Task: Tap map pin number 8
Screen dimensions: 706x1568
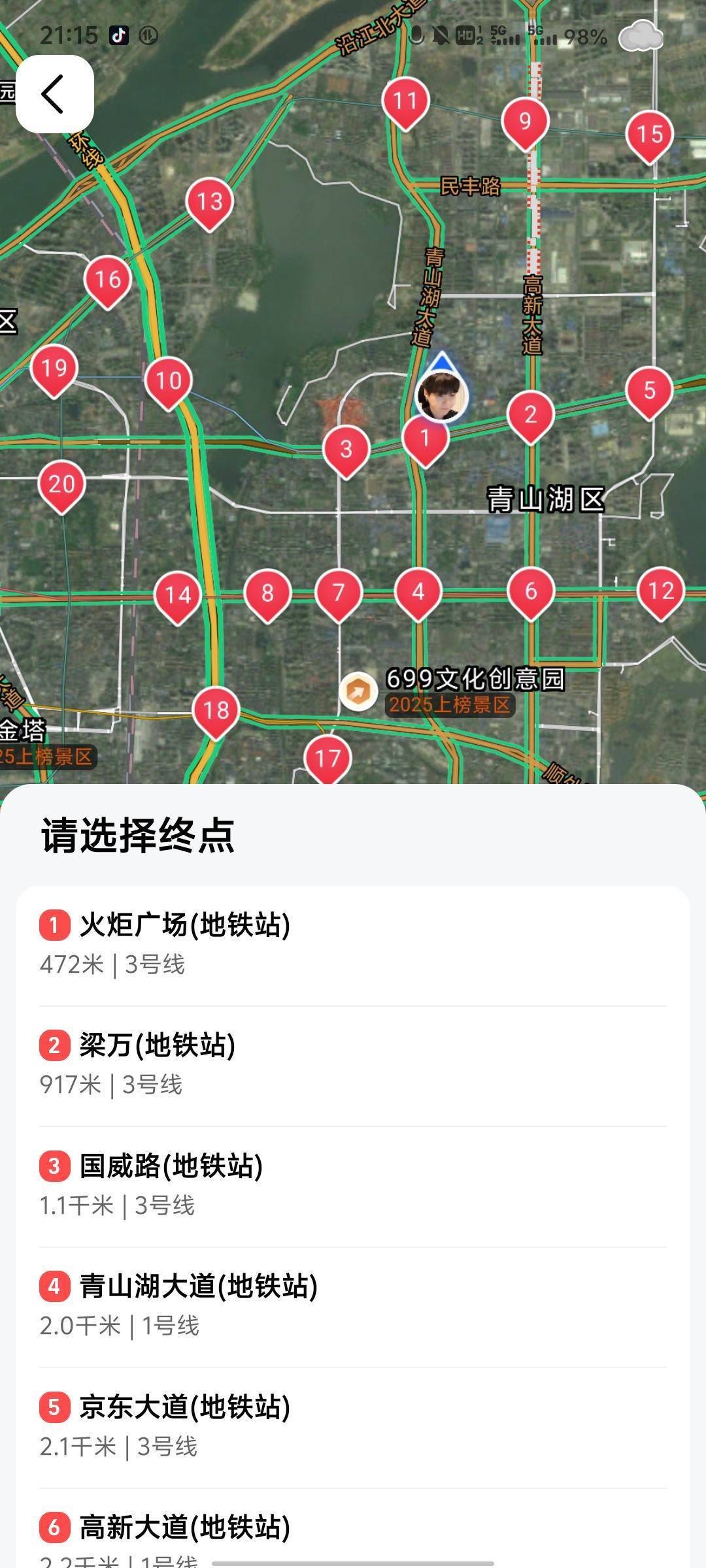Action: coord(267,593)
